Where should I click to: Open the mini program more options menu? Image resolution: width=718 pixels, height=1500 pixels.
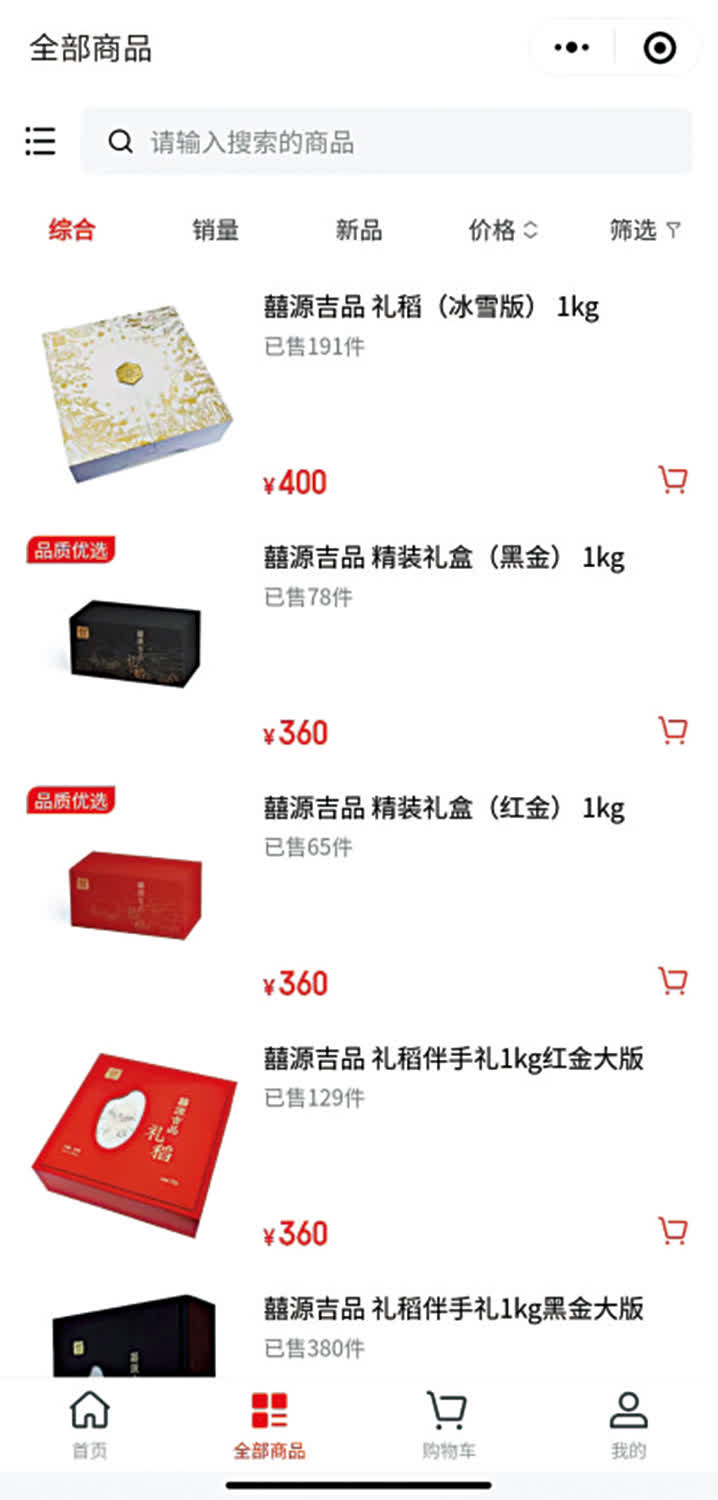(571, 48)
